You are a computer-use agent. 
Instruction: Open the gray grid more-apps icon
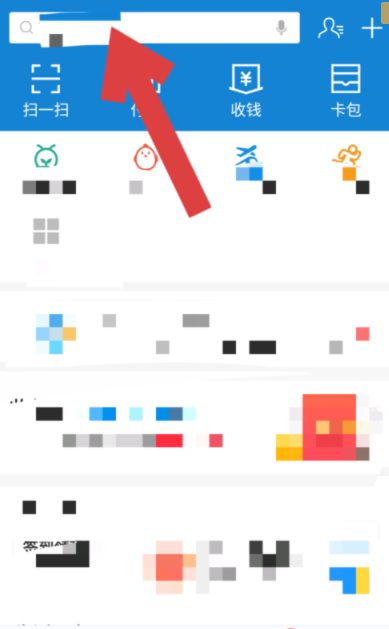(46, 231)
